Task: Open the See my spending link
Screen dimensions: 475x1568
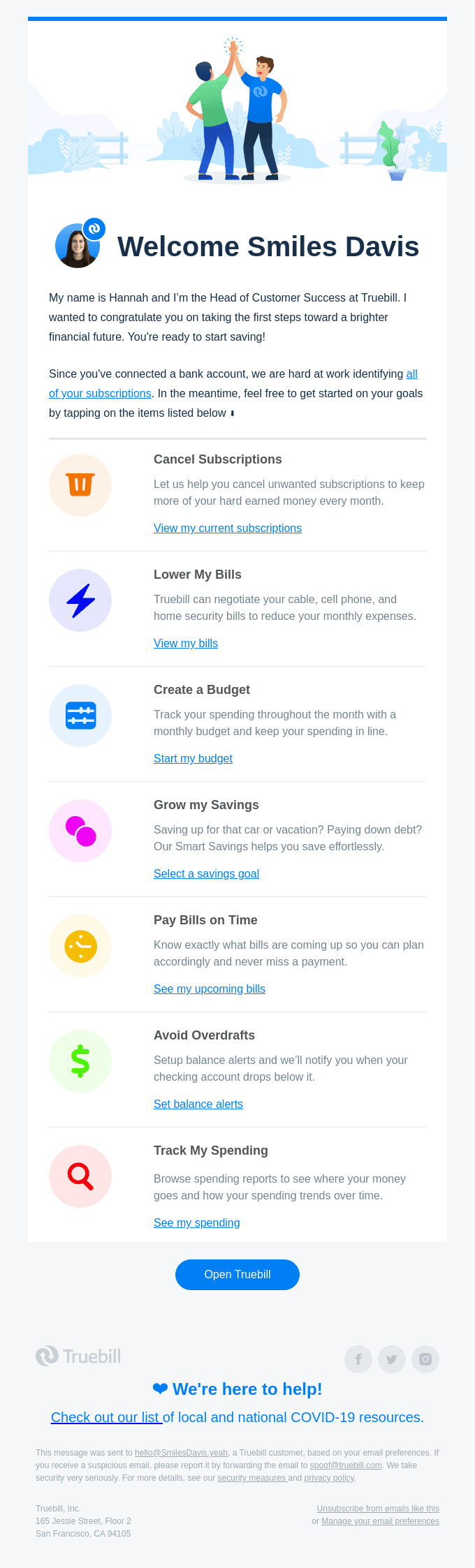Action: pyautogui.click(x=197, y=1223)
